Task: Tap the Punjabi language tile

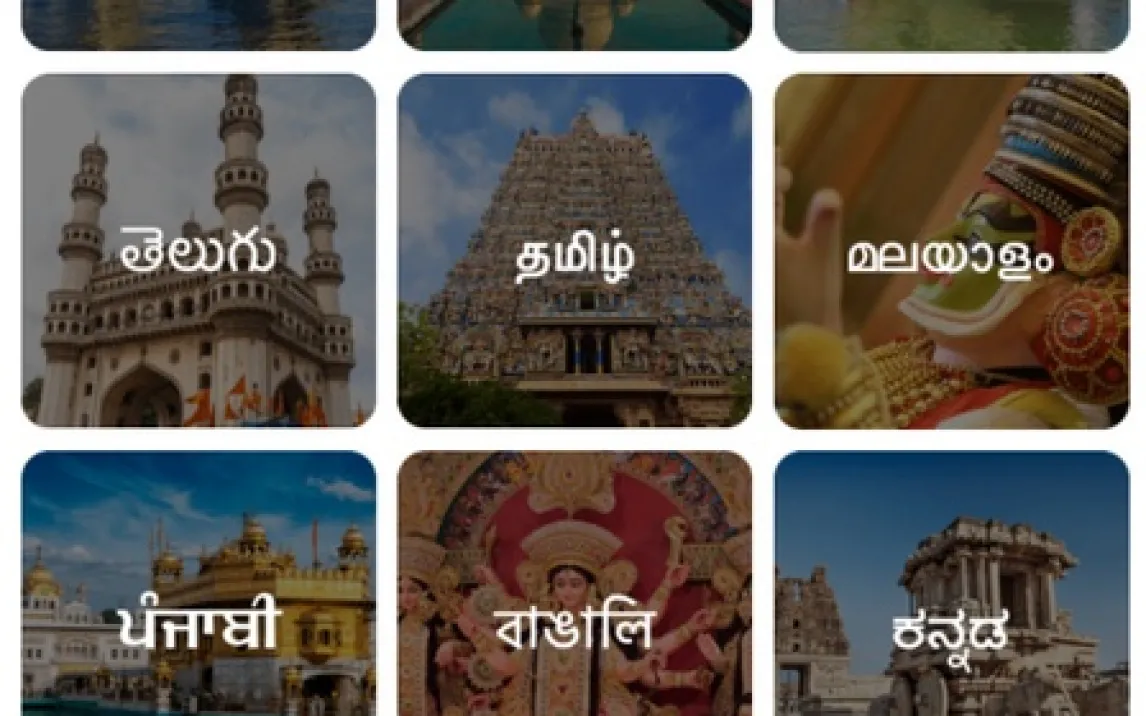Action: click(x=198, y=600)
